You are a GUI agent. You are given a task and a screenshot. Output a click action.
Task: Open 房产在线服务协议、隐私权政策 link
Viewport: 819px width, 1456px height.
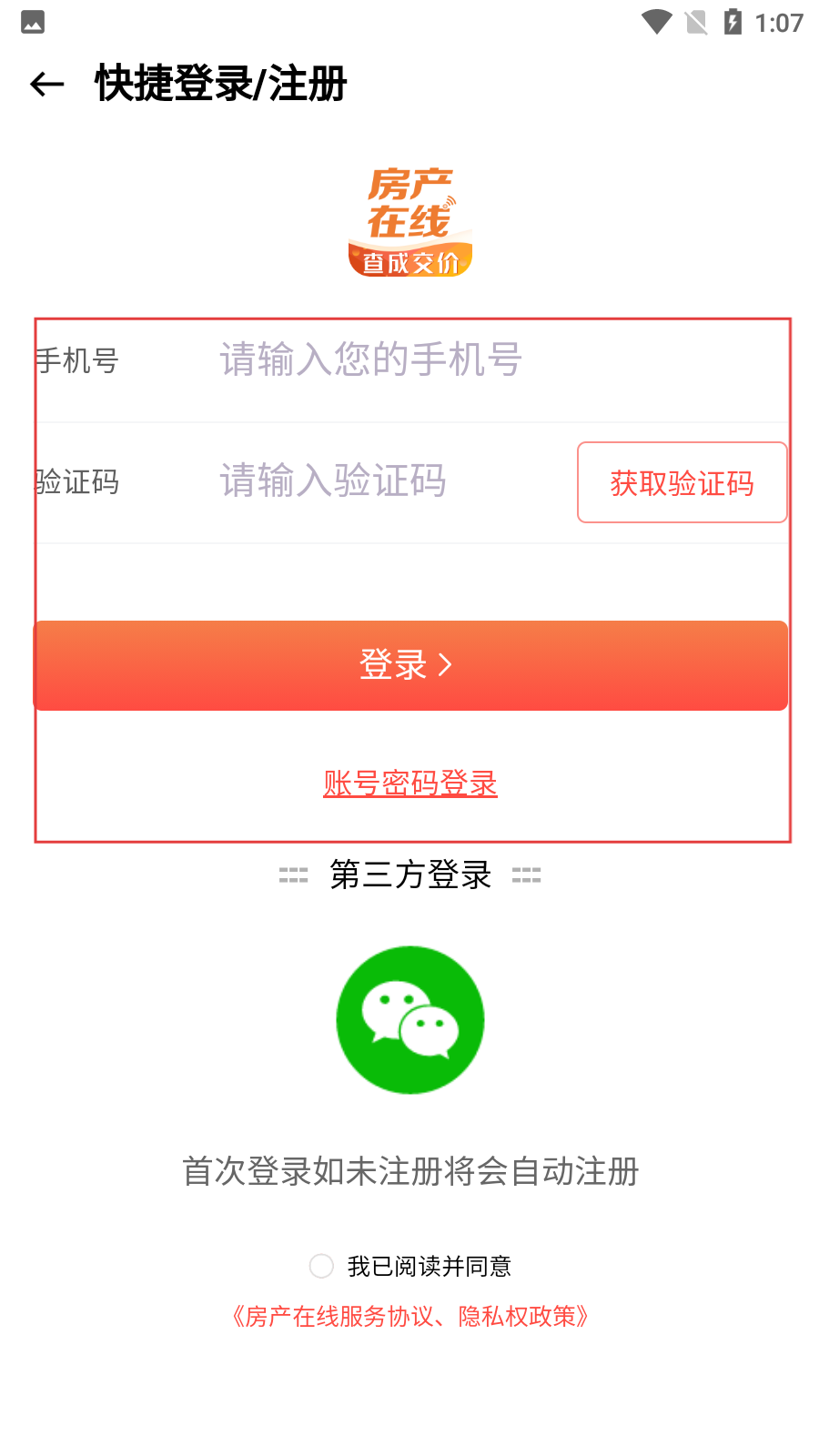(410, 1317)
